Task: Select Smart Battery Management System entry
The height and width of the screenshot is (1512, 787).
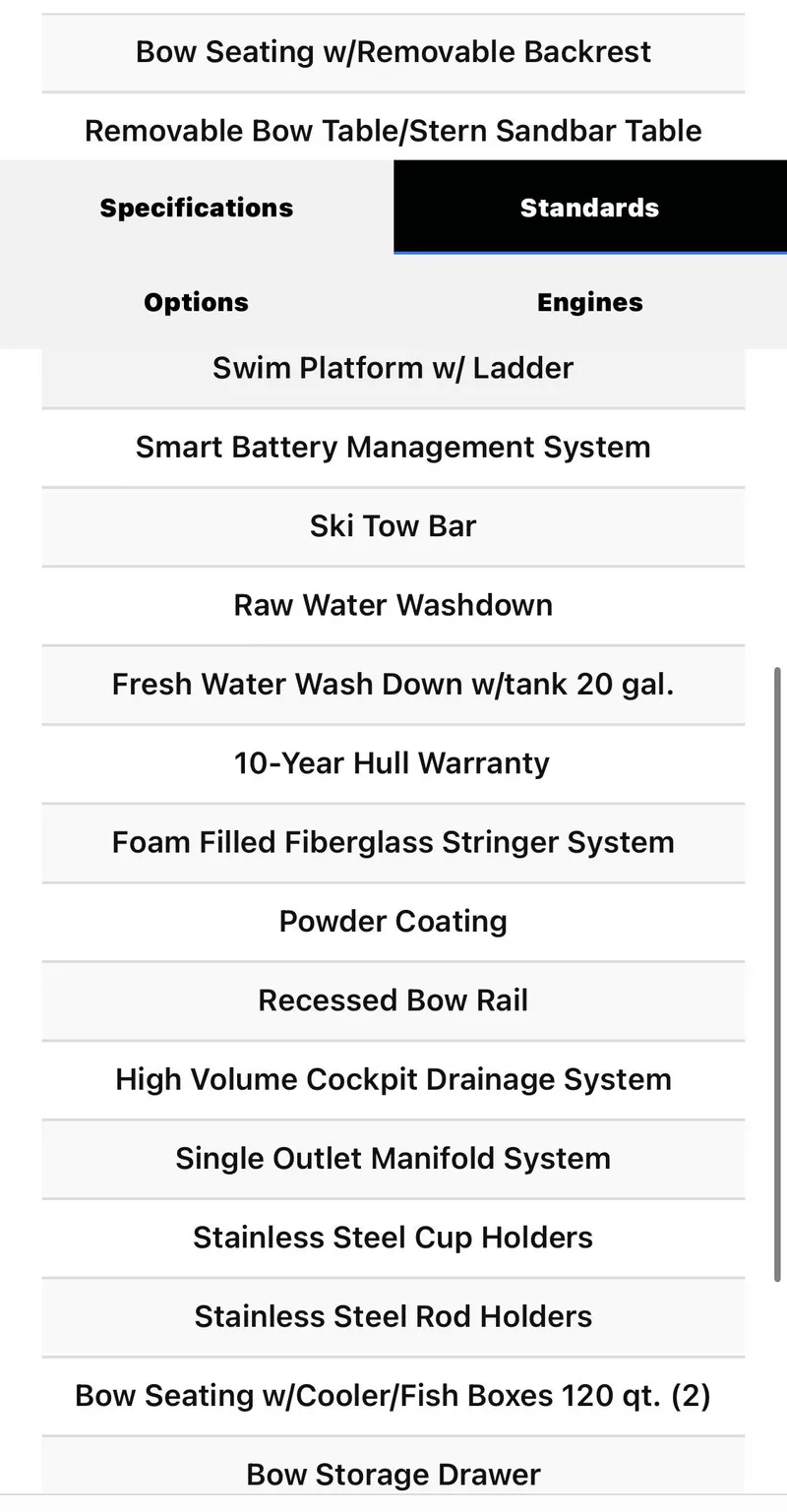Action: 393,447
